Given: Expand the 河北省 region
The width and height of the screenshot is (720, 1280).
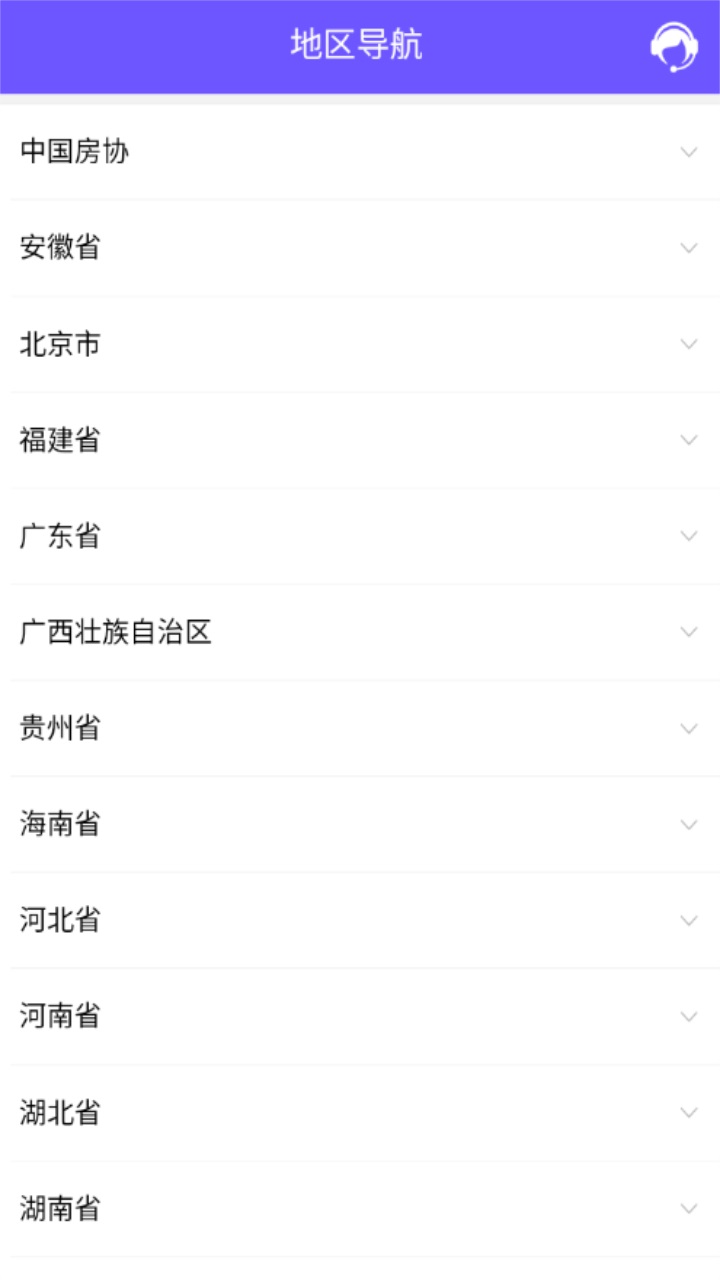Looking at the screenshot, I should point(360,920).
